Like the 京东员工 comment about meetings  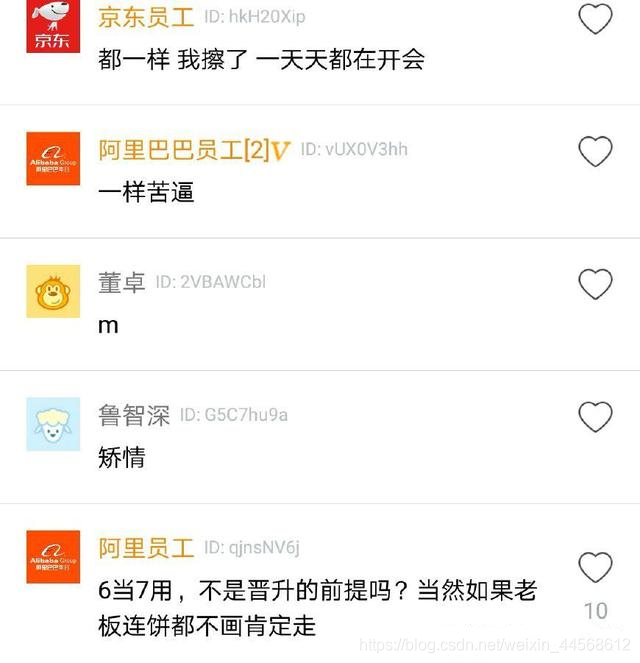coord(595,19)
